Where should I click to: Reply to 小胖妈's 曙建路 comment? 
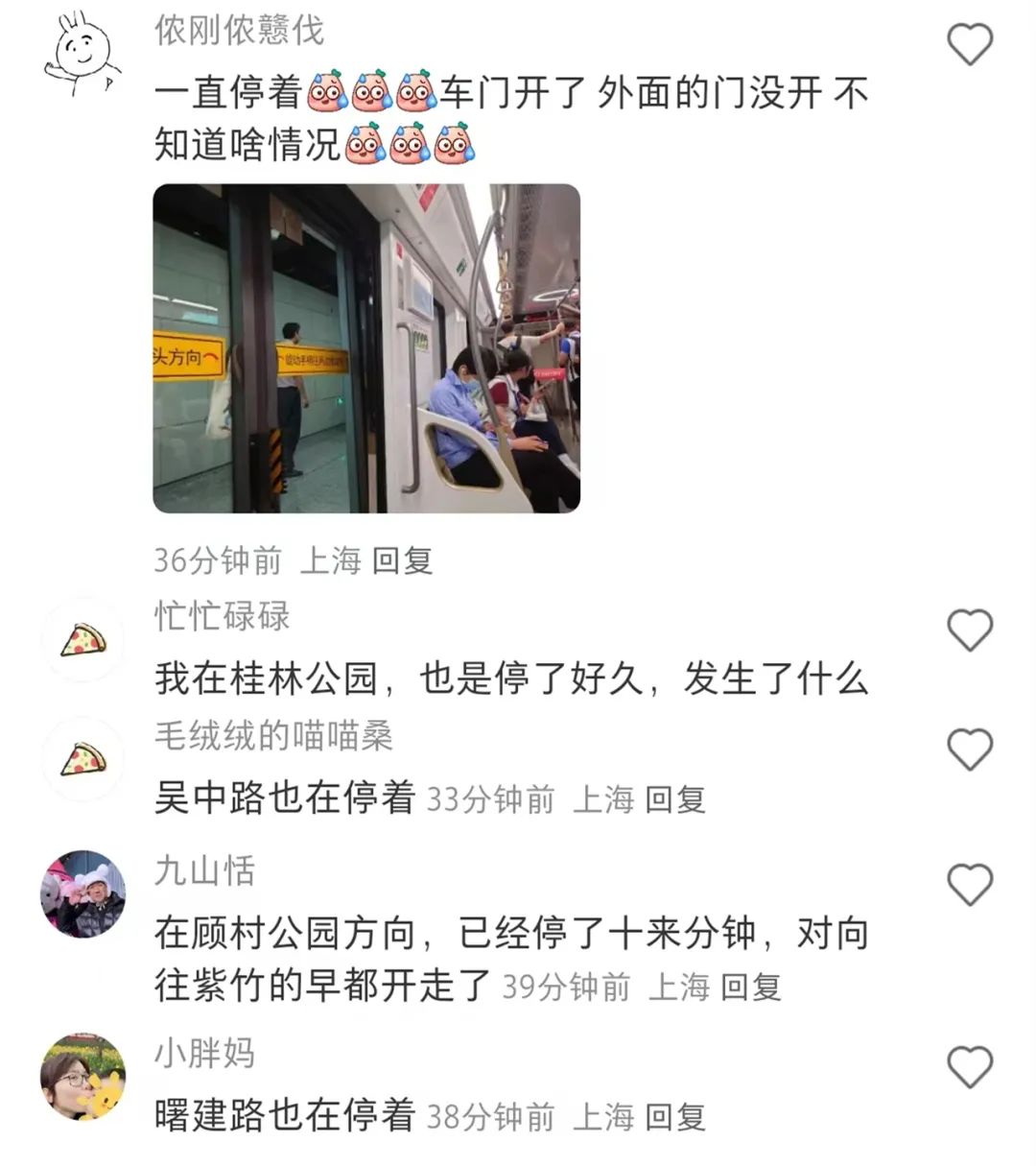(x=674, y=1116)
